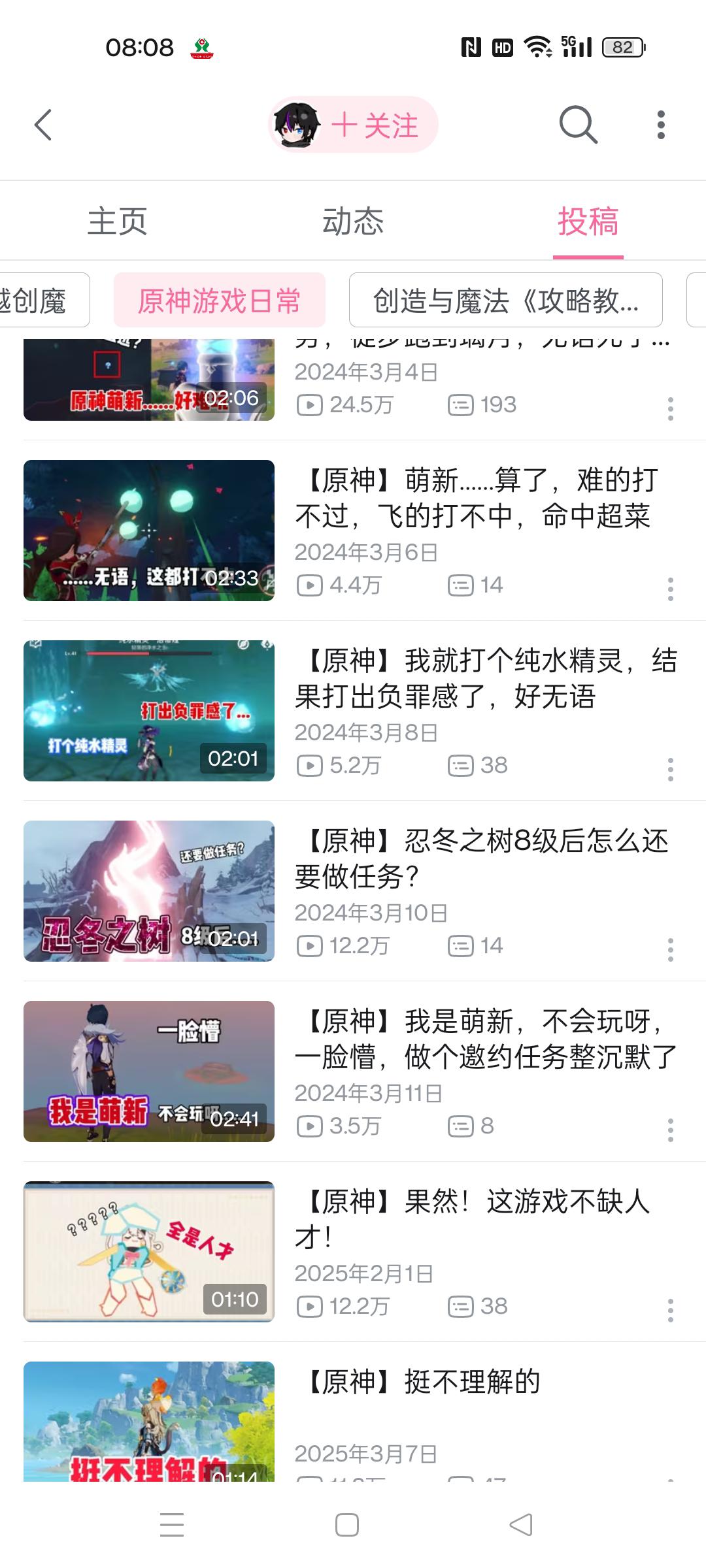Switch to the 动态 tab
Screen dimensions: 706x1568
coord(353,222)
